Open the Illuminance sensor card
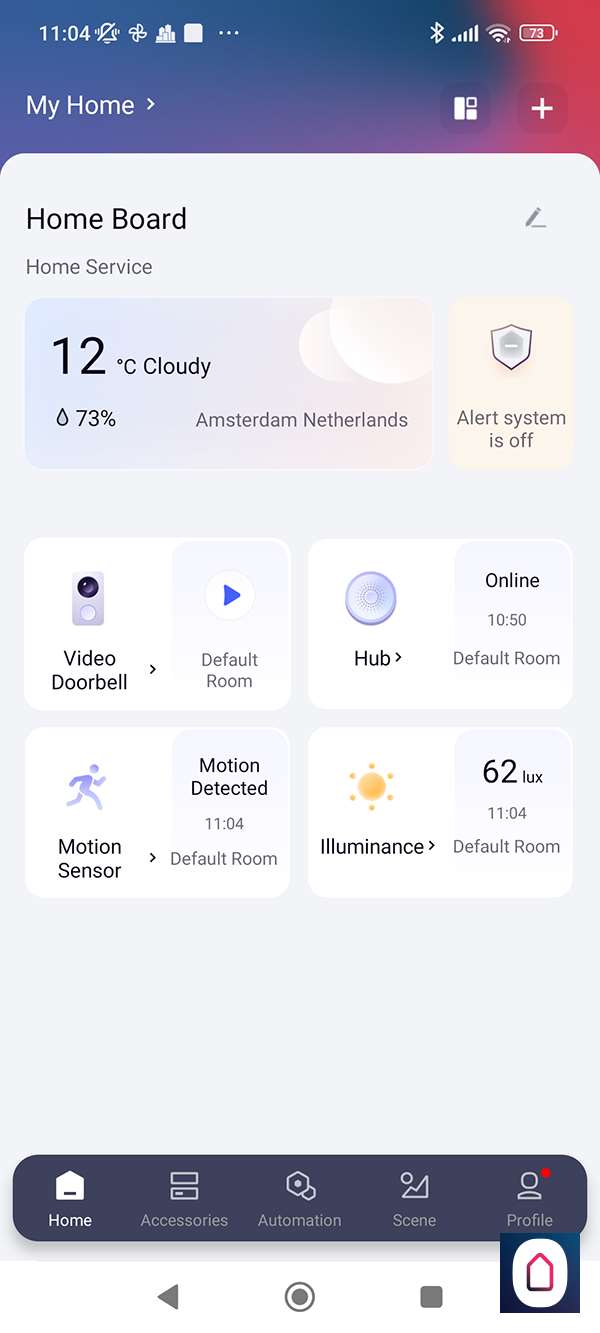Screen dimensions: 600x1333 tap(440, 812)
